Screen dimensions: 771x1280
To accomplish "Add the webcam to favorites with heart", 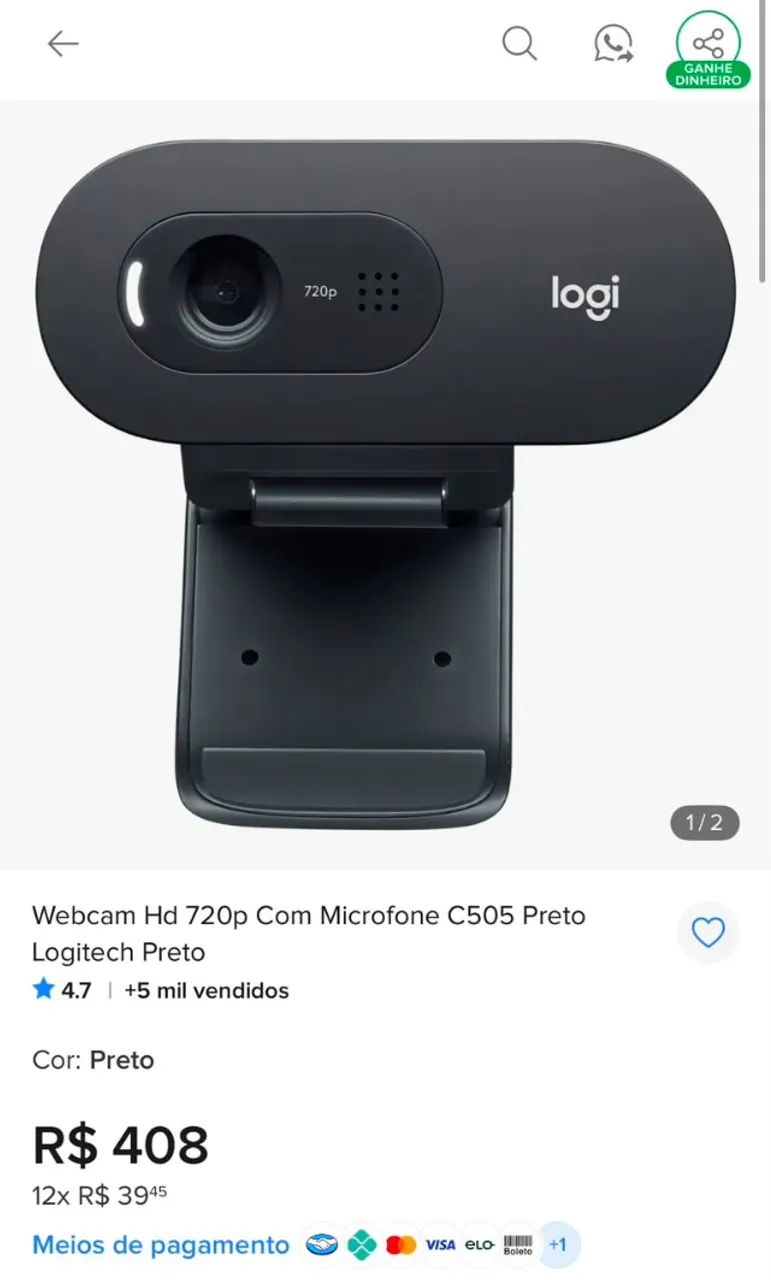I will click(708, 933).
